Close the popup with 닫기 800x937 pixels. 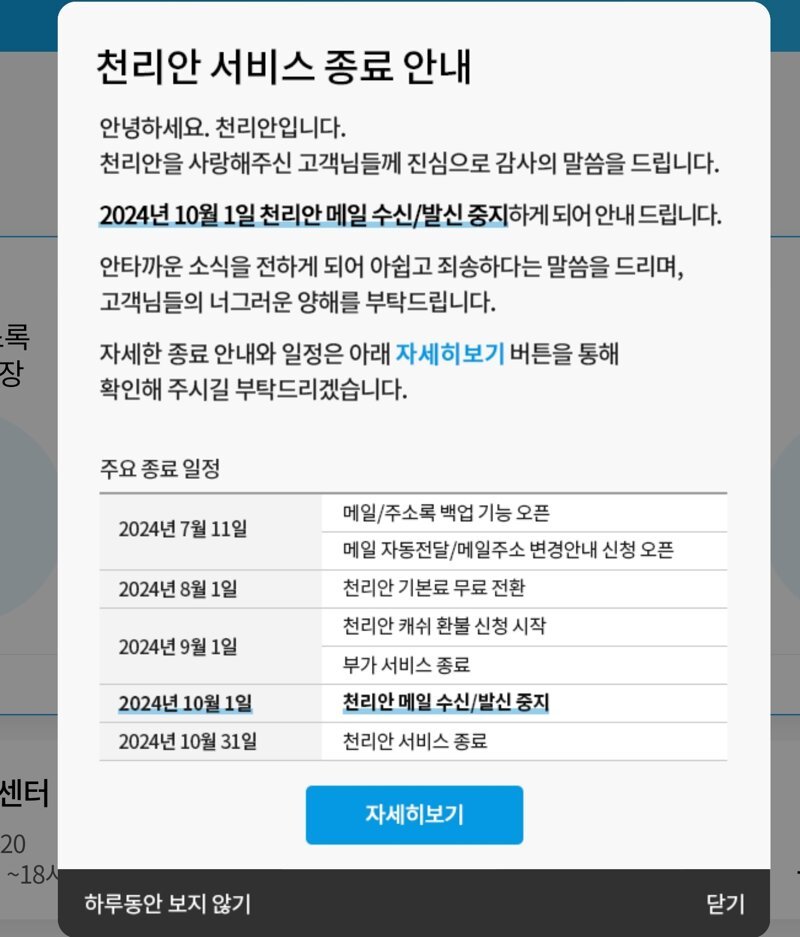click(x=725, y=904)
